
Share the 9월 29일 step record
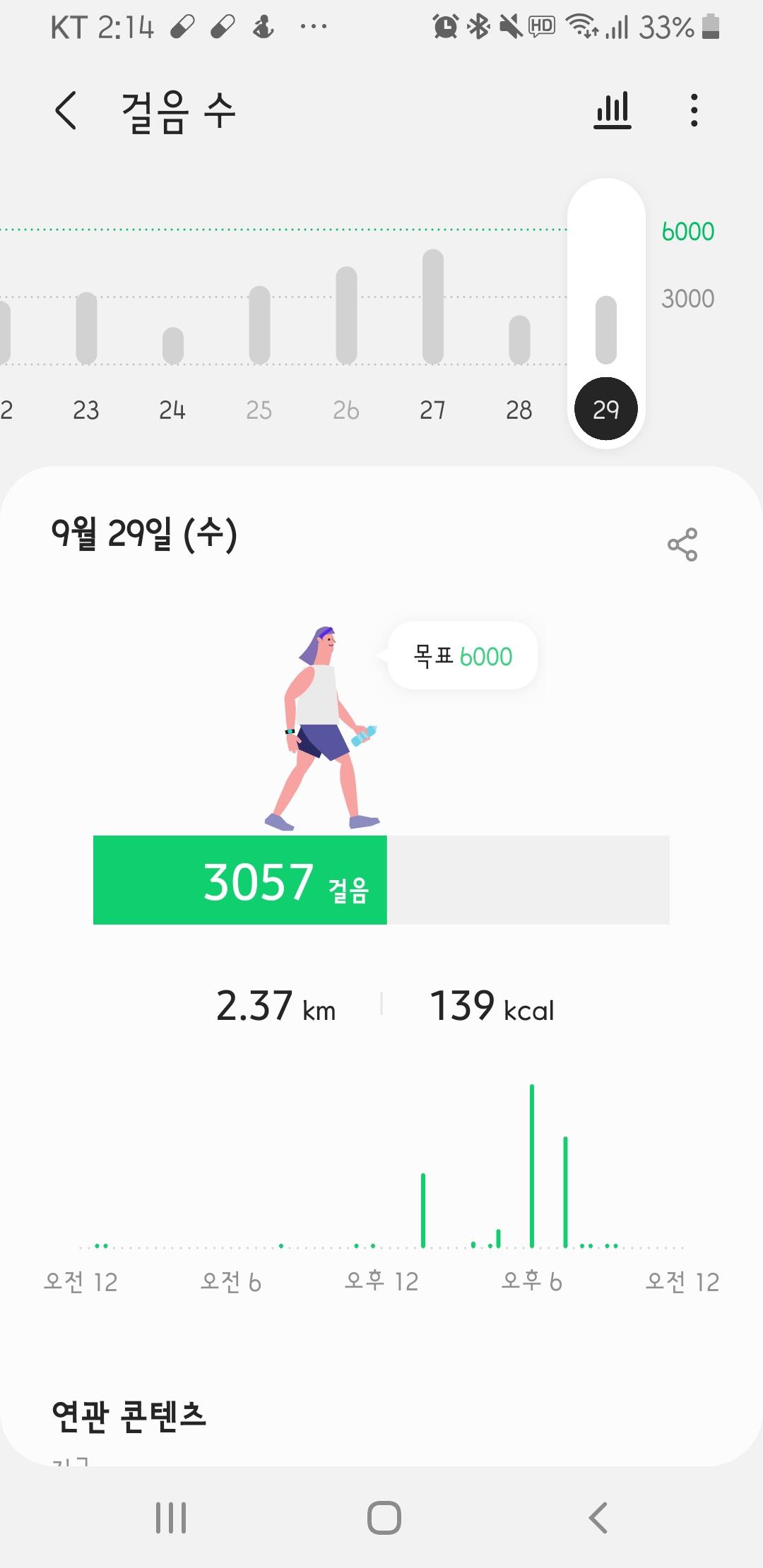[682, 545]
